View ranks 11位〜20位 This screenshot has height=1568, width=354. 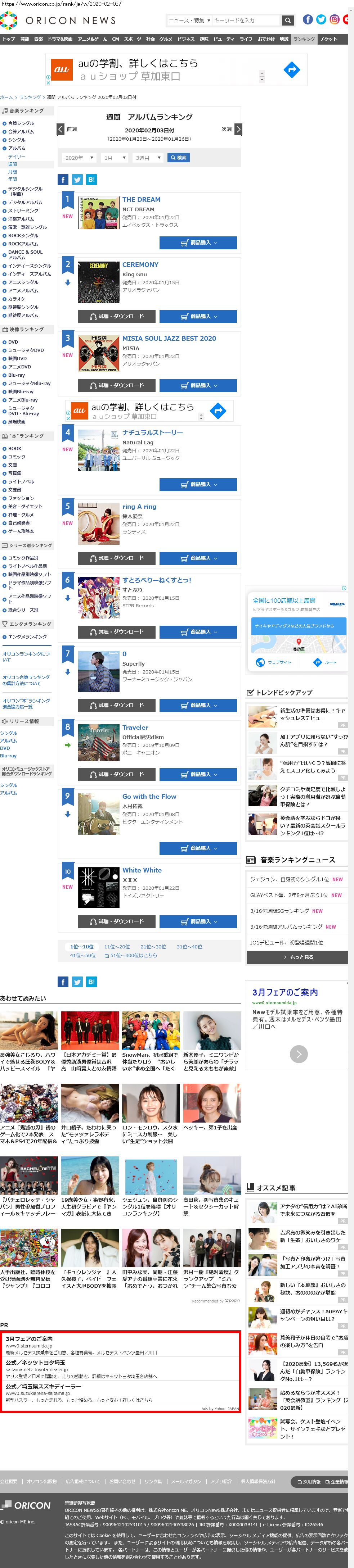coord(116,947)
